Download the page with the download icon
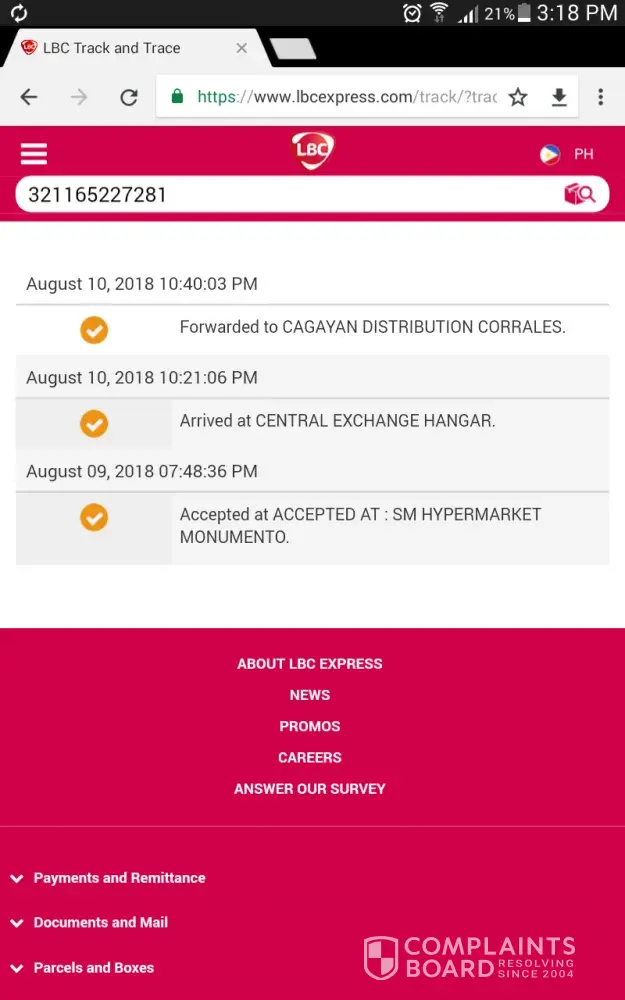The width and height of the screenshot is (625, 1000). point(559,97)
